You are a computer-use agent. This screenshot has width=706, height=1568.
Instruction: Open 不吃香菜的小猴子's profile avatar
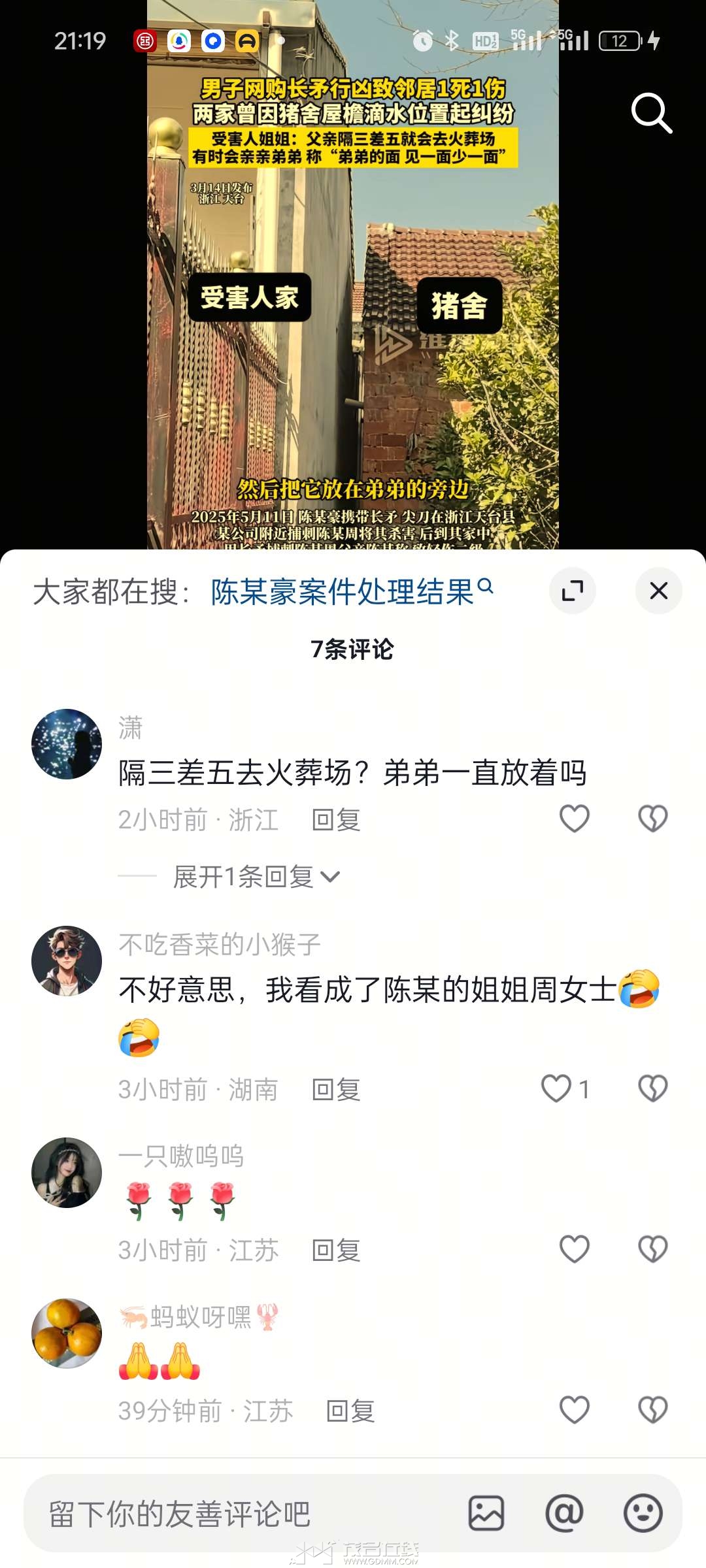pyautogui.click(x=67, y=961)
